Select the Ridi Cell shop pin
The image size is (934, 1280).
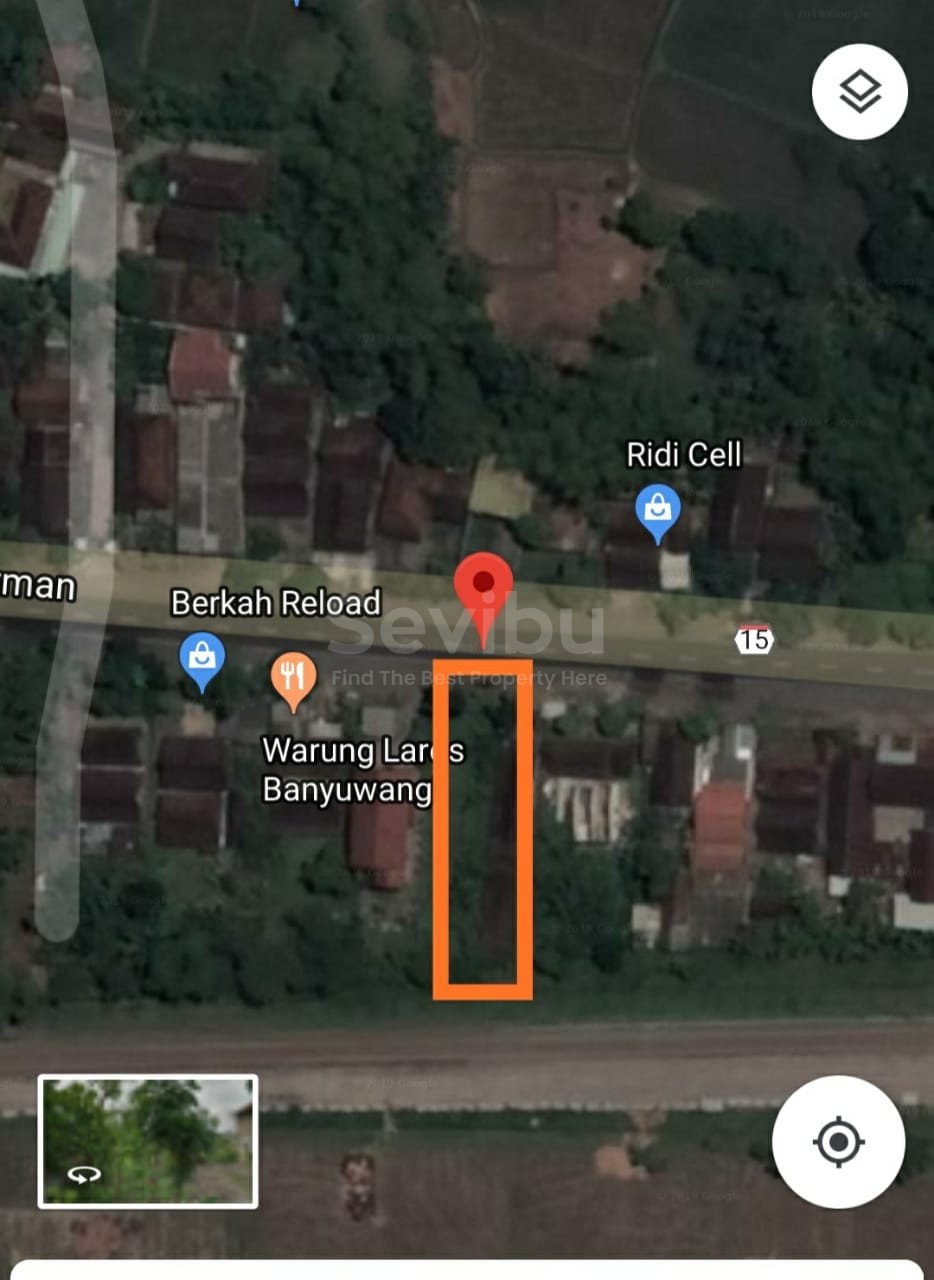pos(657,511)
